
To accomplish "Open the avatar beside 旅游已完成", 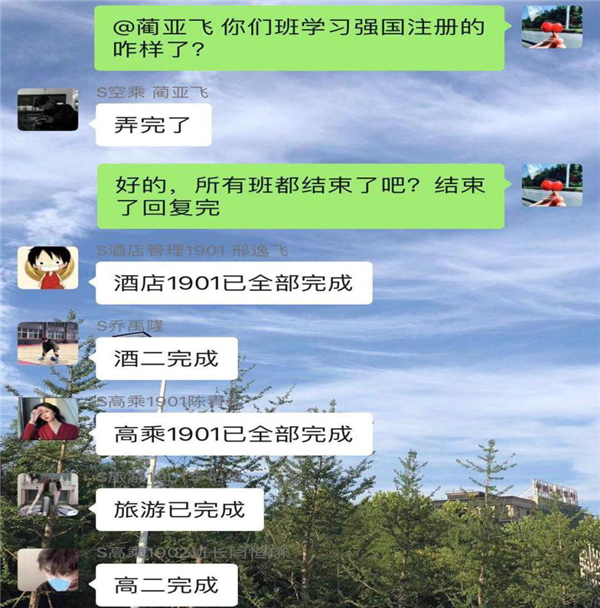I will (x=47, y=493).
